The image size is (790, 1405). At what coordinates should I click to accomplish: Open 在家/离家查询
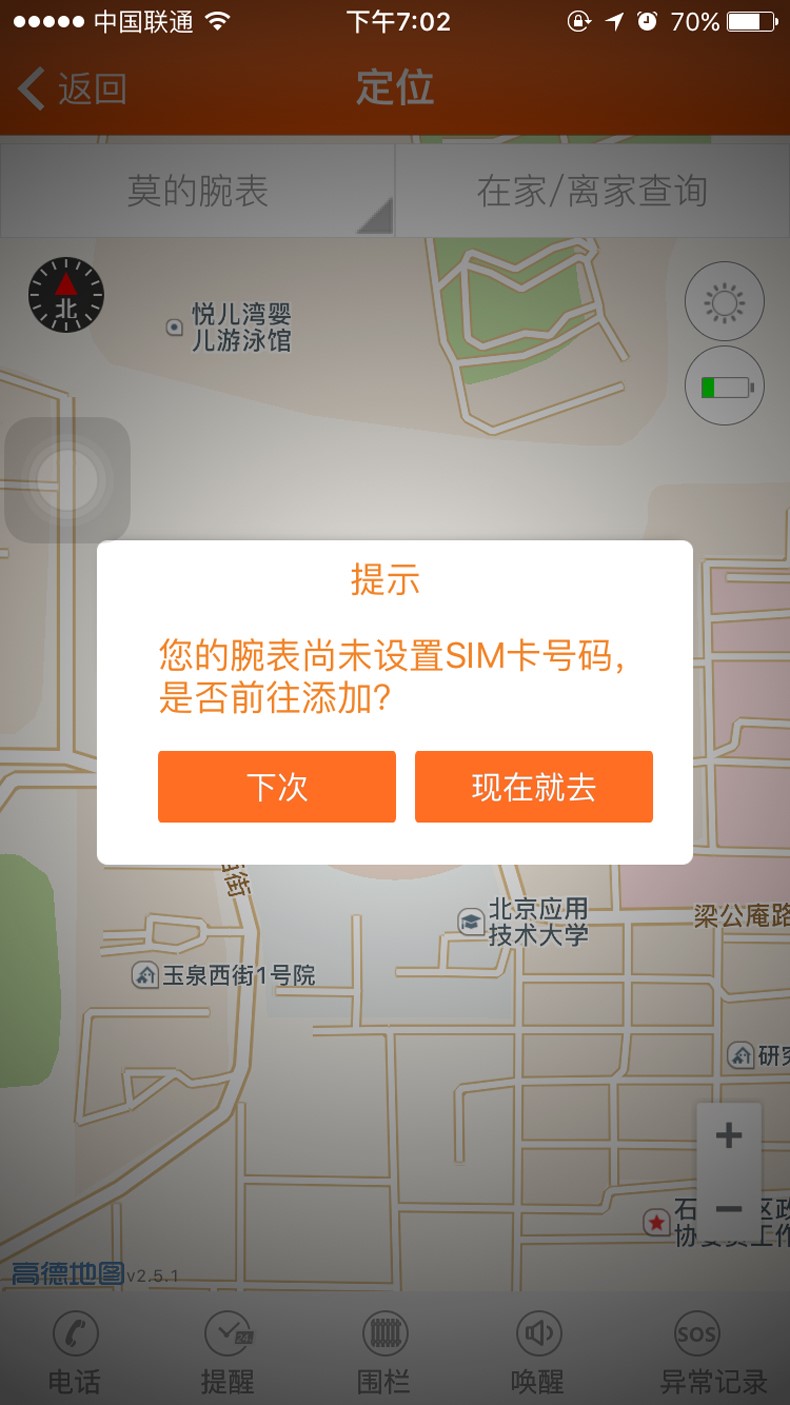(x=592, y=191)
